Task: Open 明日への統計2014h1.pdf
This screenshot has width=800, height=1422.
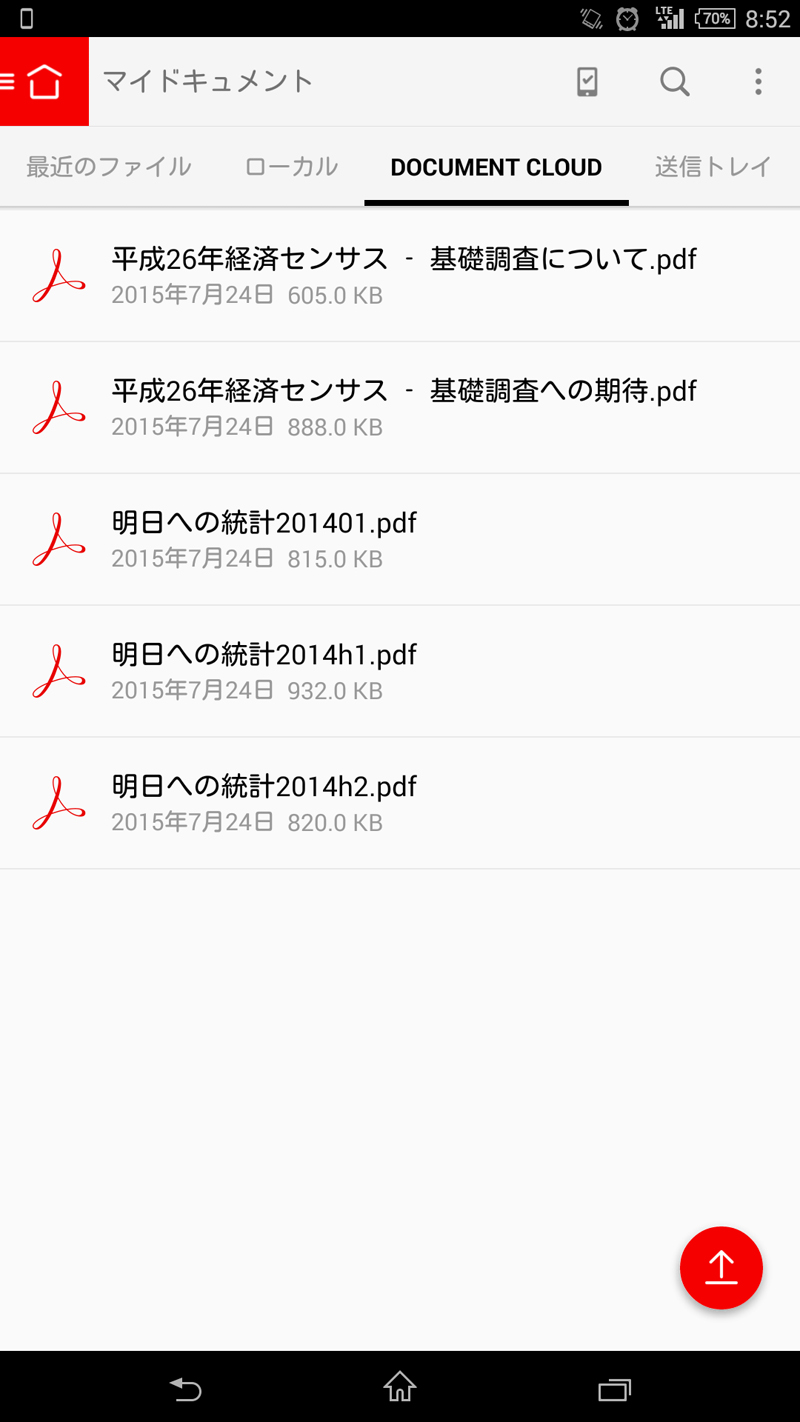Action: click(x=400, y=671)
